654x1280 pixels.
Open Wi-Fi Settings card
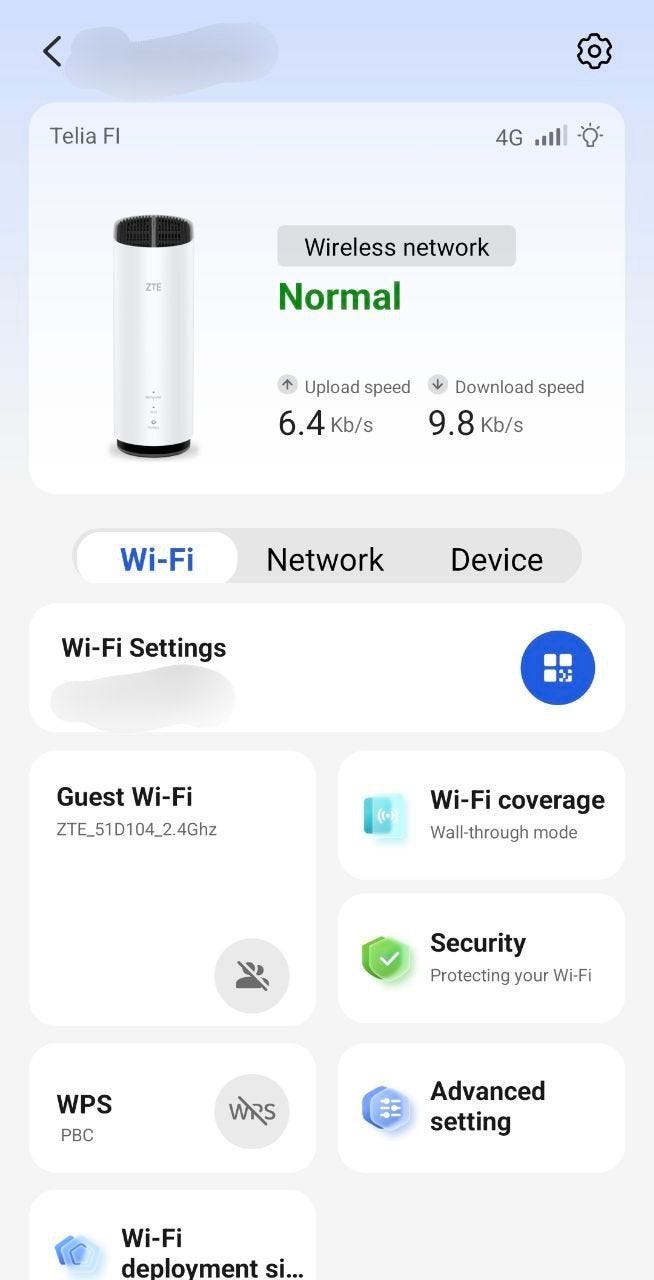pos(250,666)
